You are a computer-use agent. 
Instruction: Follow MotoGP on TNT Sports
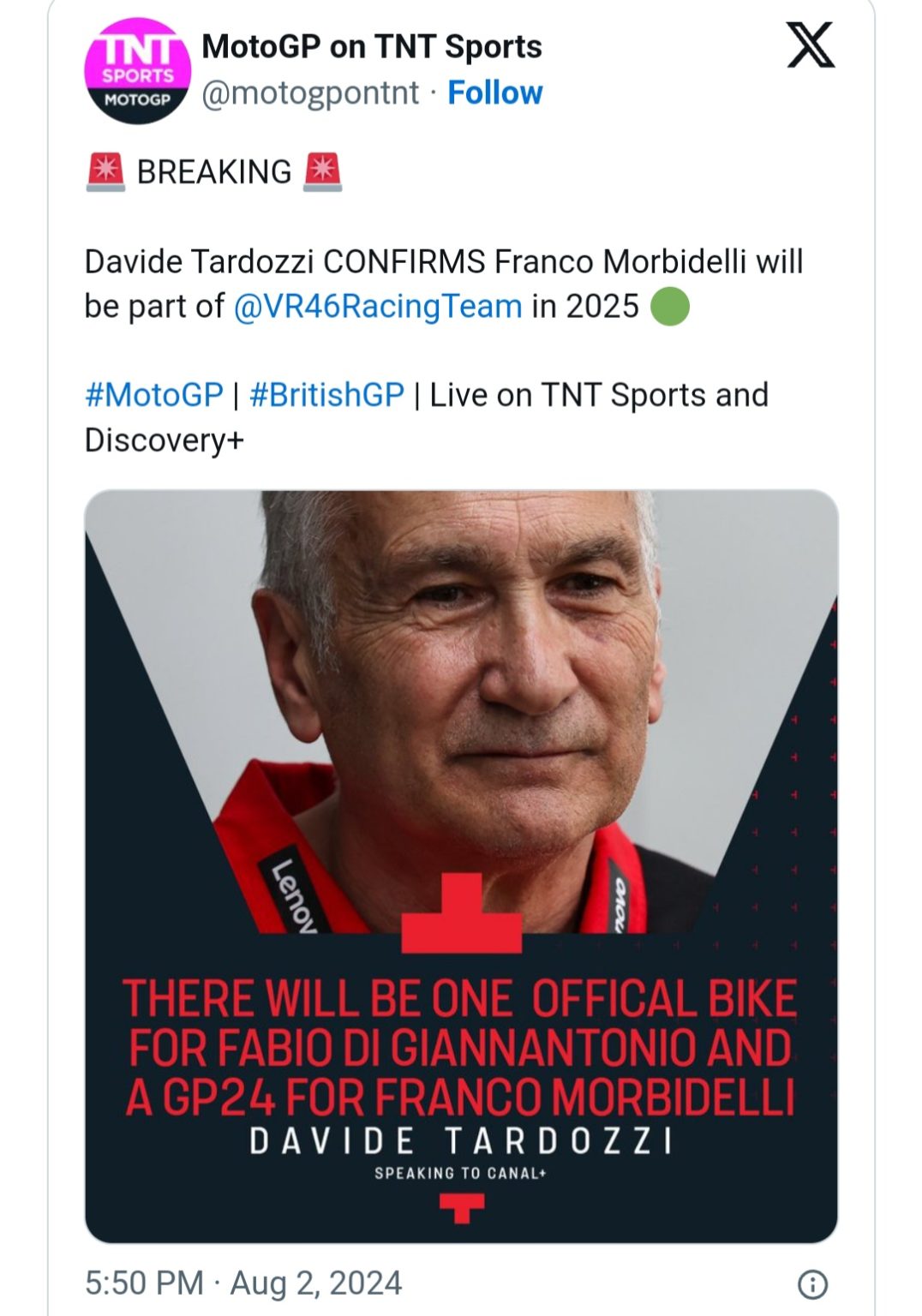[x=494, y=93]
